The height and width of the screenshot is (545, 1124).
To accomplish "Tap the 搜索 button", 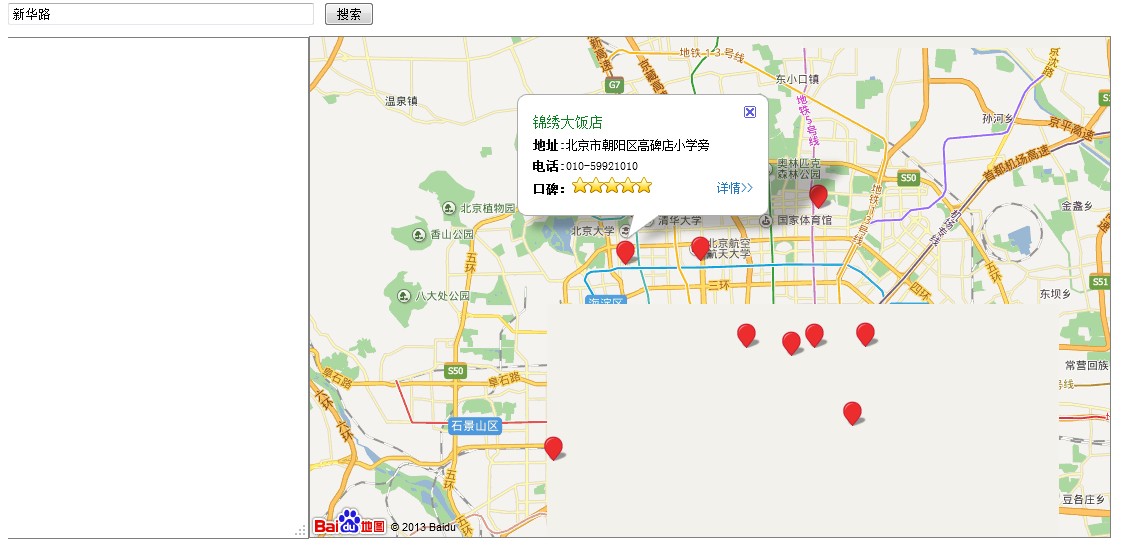I will (x=349, y=14).
